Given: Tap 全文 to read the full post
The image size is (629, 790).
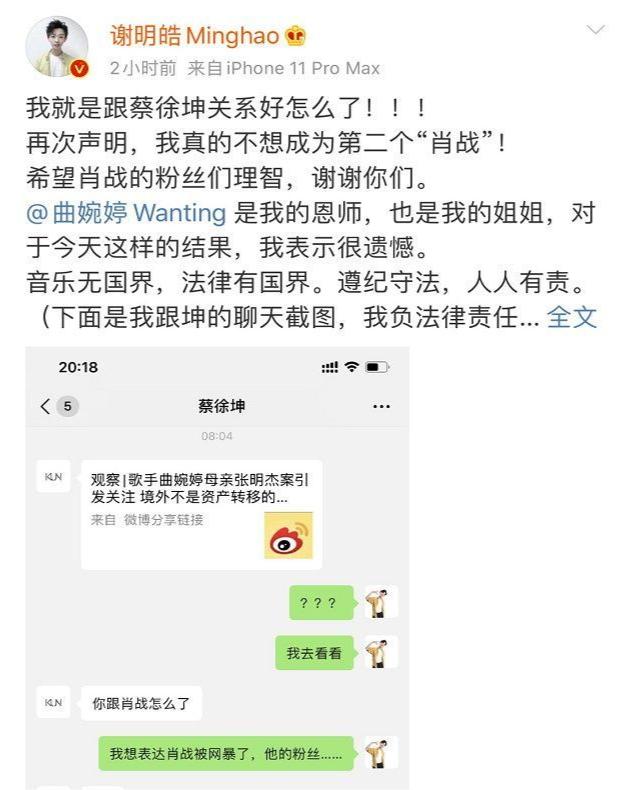Looking at the screenshot, I should (x=572, y=317).
